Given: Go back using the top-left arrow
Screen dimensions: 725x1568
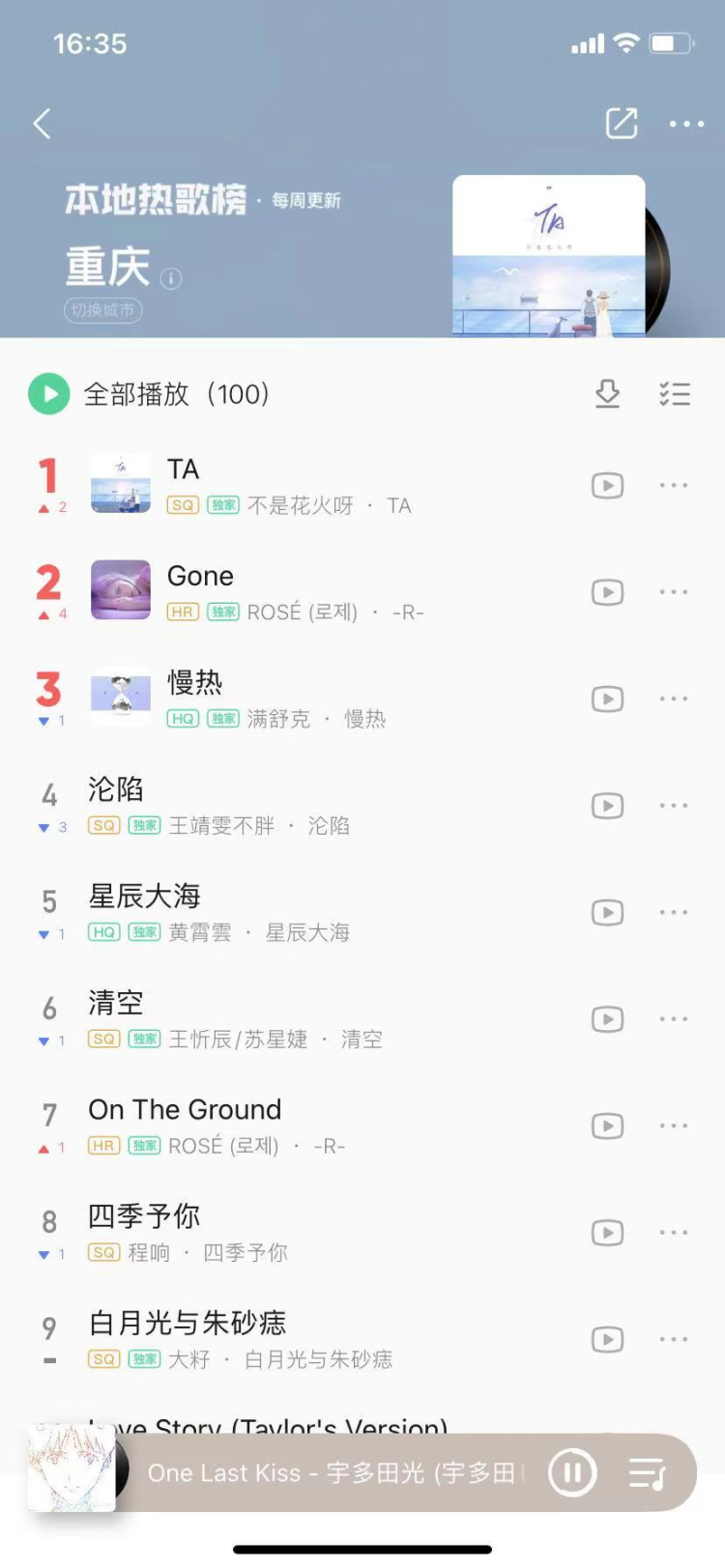Looking at the screenshot, I should pos(42,124).
